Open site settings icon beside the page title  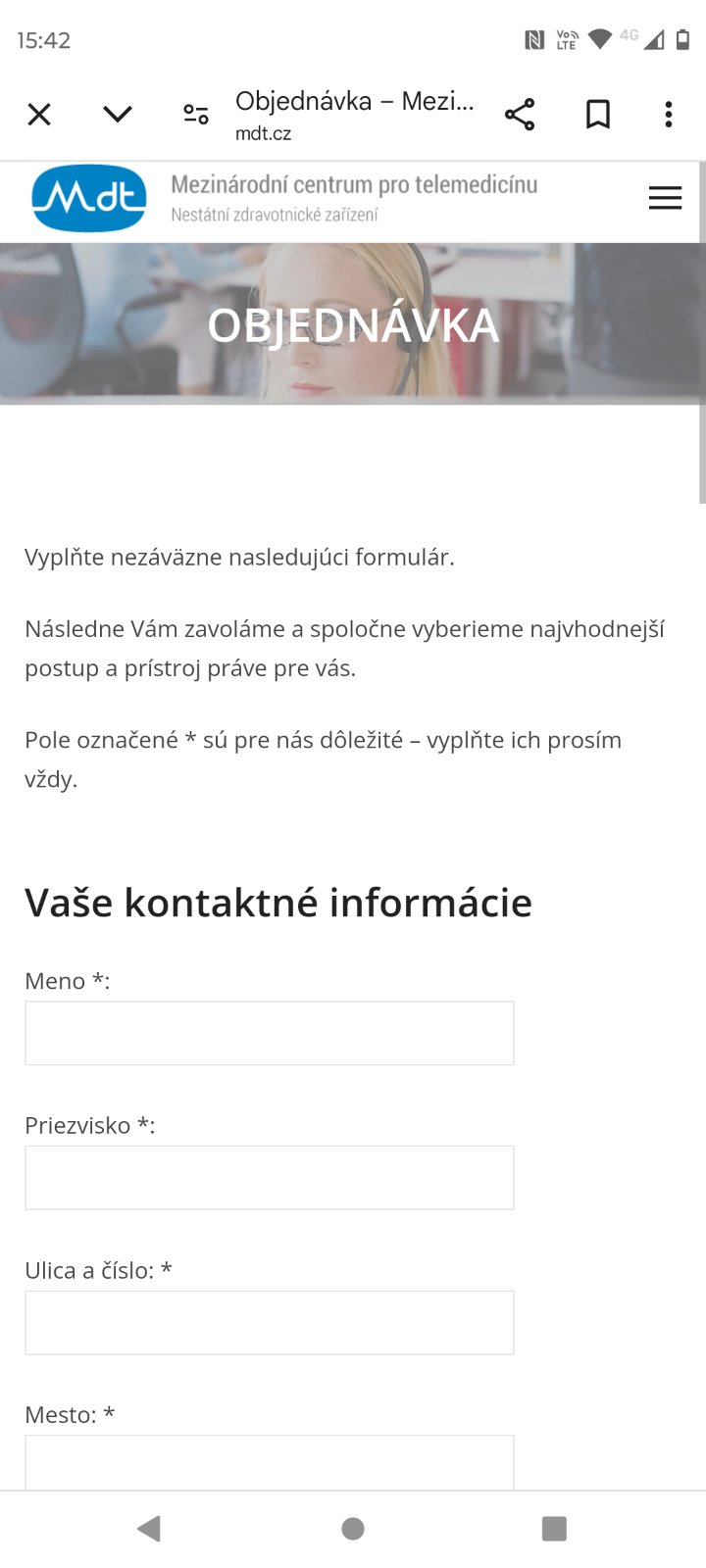pyautogui.click(x=196, y=115)
